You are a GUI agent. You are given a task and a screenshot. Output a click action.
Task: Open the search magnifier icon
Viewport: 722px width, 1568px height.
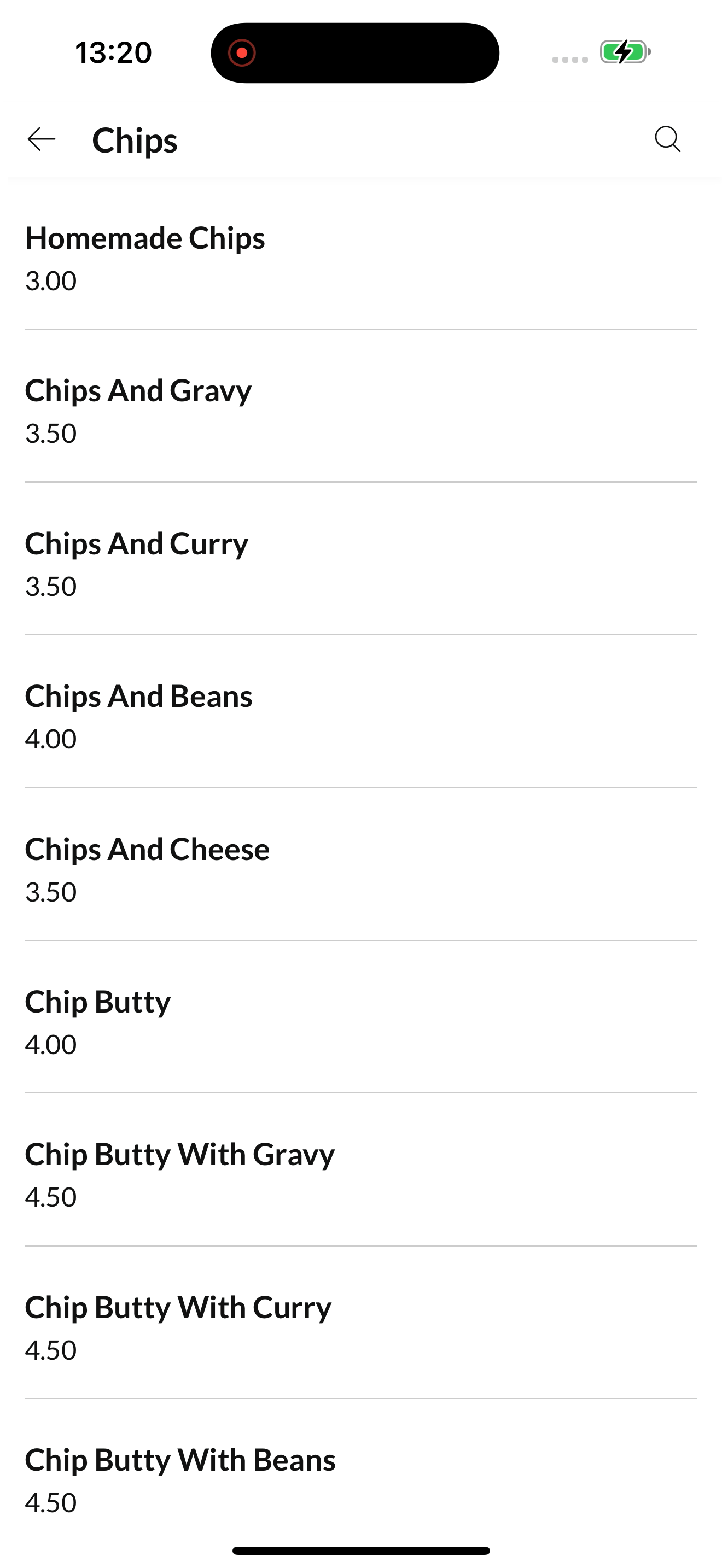(668, 139)
